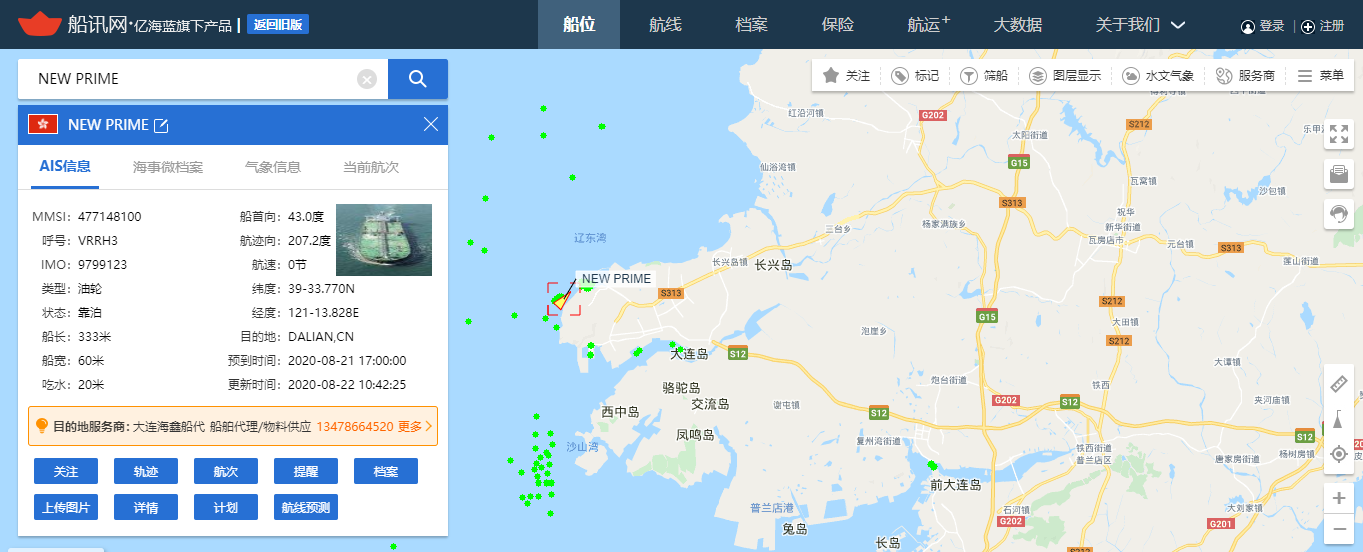Screen dimensions: 1363x552
Task: Open the 详情 details button
Action: 146,507
